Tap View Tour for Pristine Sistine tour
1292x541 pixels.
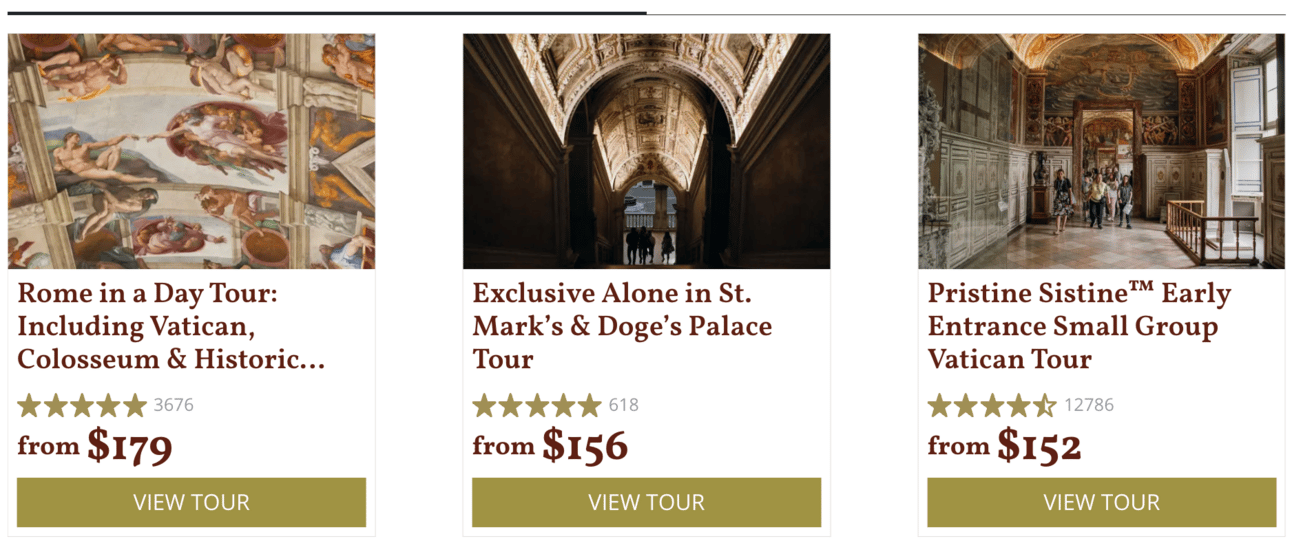1101,502
